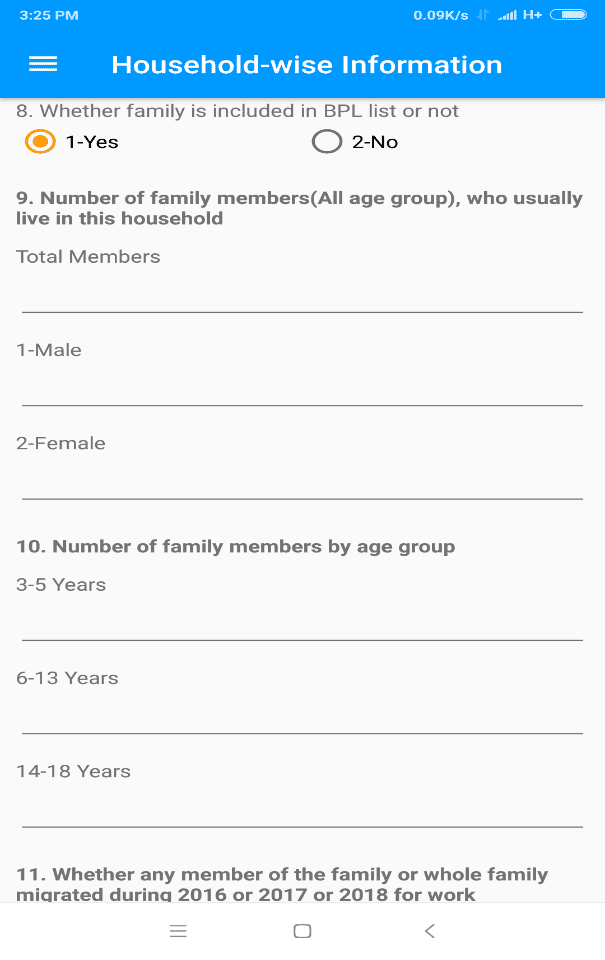
Task: Activate the 6-13 Years text field
Action: tap(302, 716)
